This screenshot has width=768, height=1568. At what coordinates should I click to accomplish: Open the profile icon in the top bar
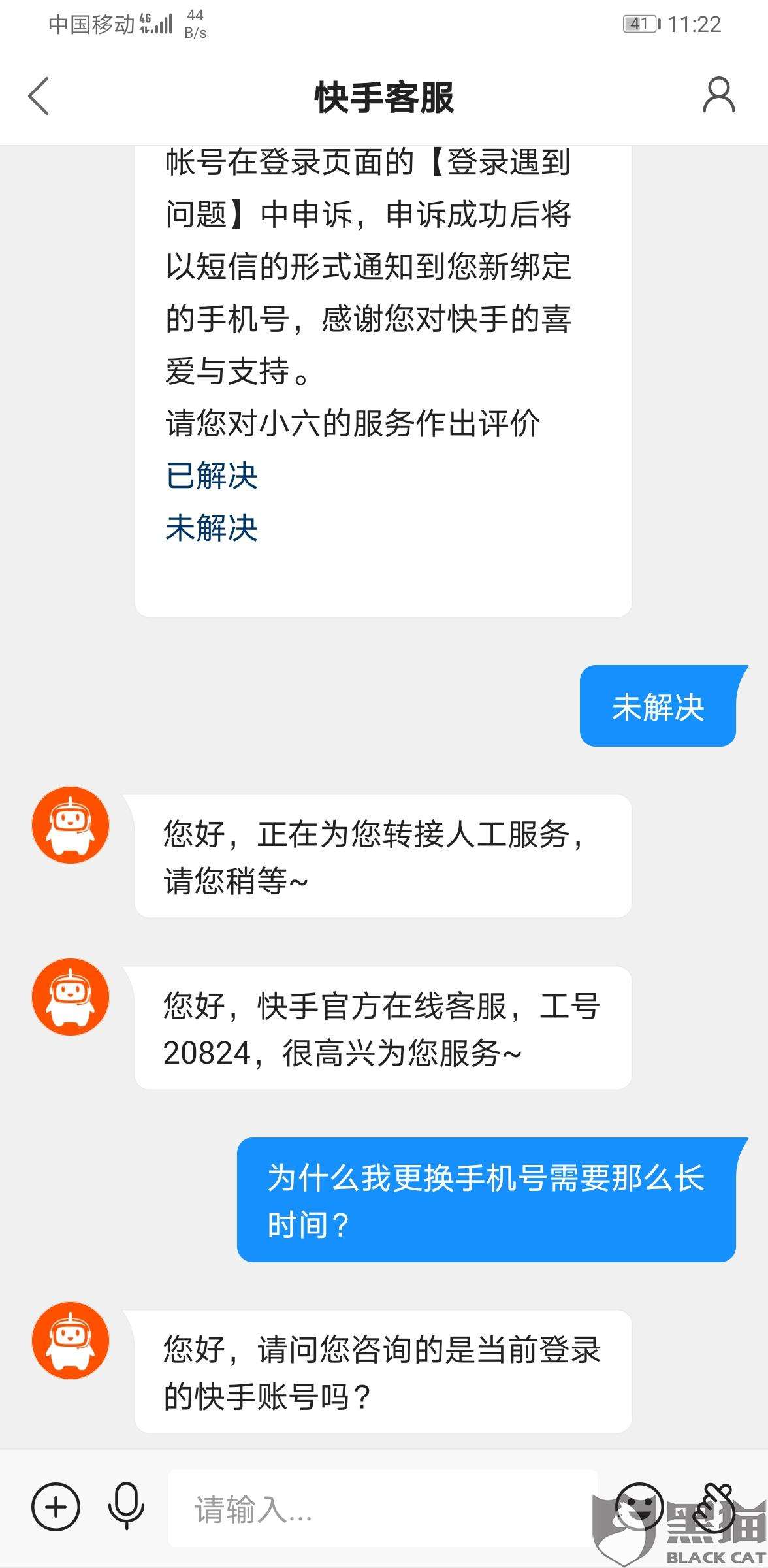(719, 97)
